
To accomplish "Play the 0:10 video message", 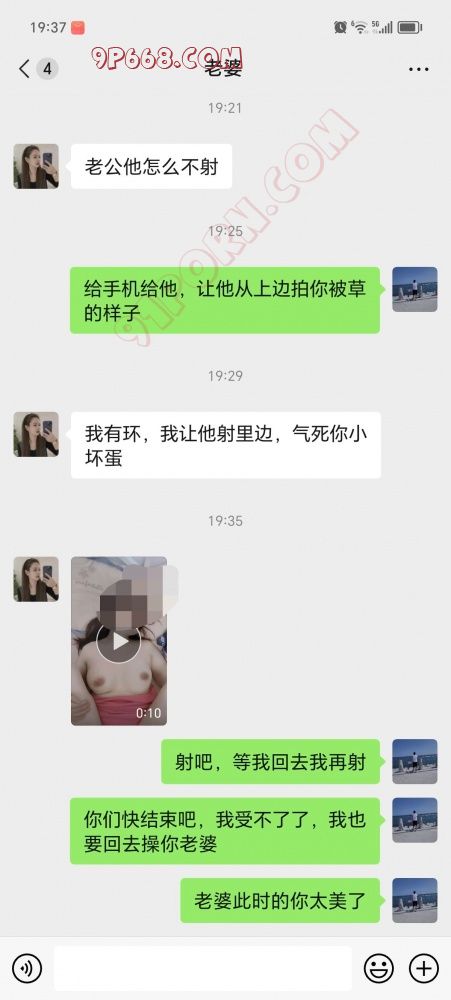I will pyautogui.click(x=119, y=641).
